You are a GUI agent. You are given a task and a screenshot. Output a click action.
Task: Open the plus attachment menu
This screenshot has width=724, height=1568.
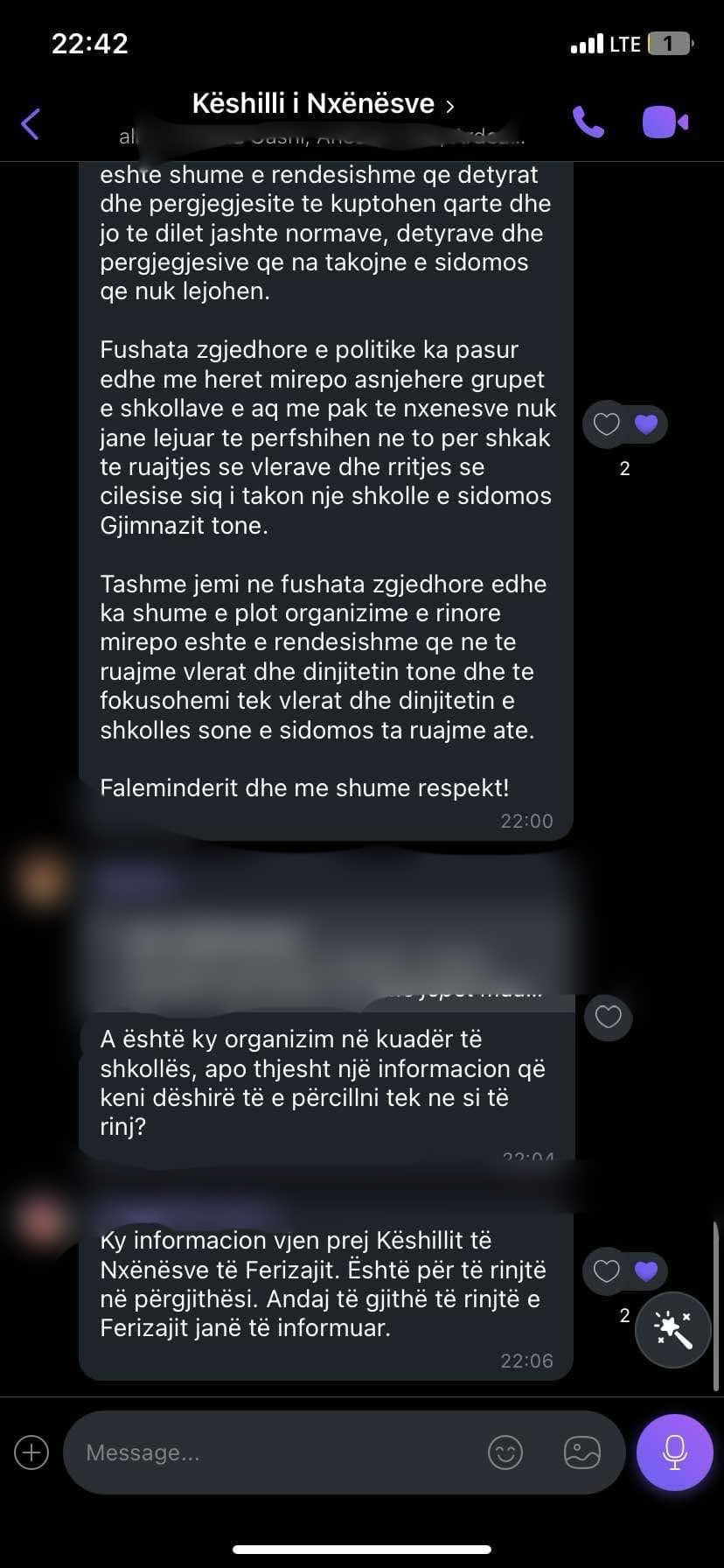[31, 1452]
